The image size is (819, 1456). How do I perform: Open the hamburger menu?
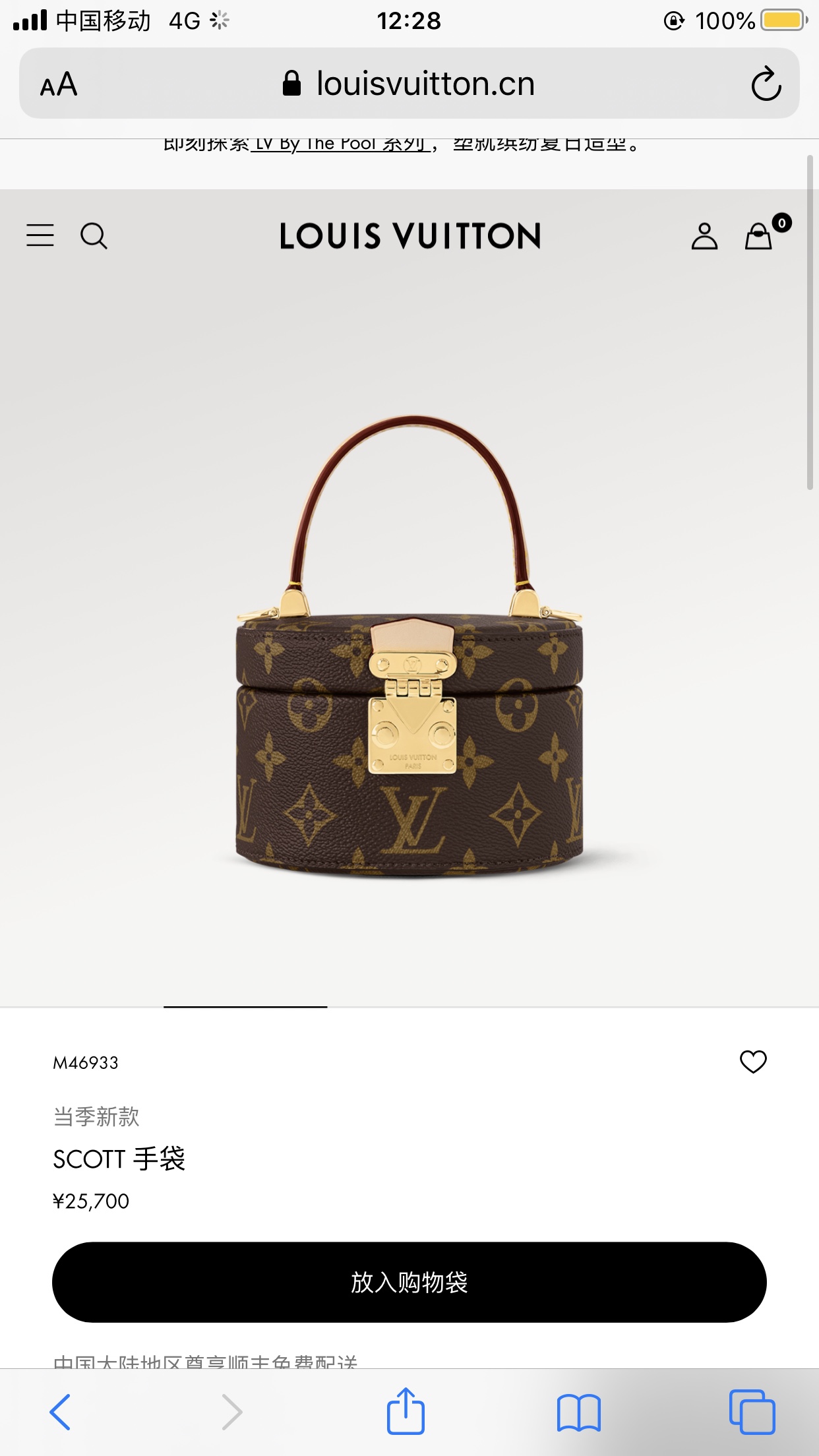pos(40,235)
